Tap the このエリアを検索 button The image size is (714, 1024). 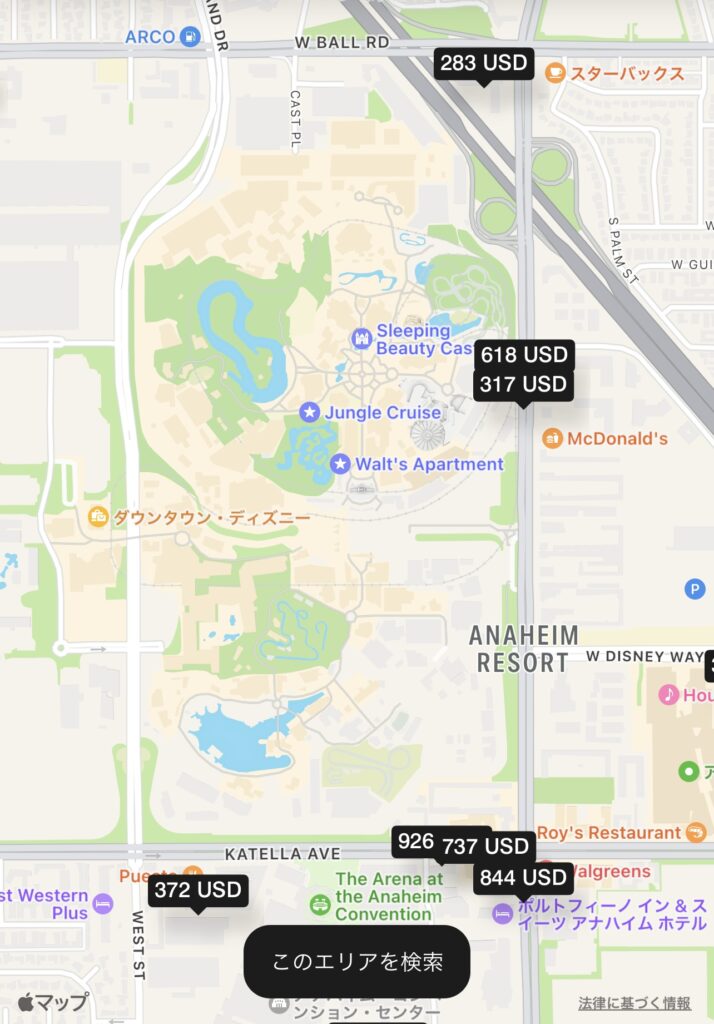(x=357, y=961)
